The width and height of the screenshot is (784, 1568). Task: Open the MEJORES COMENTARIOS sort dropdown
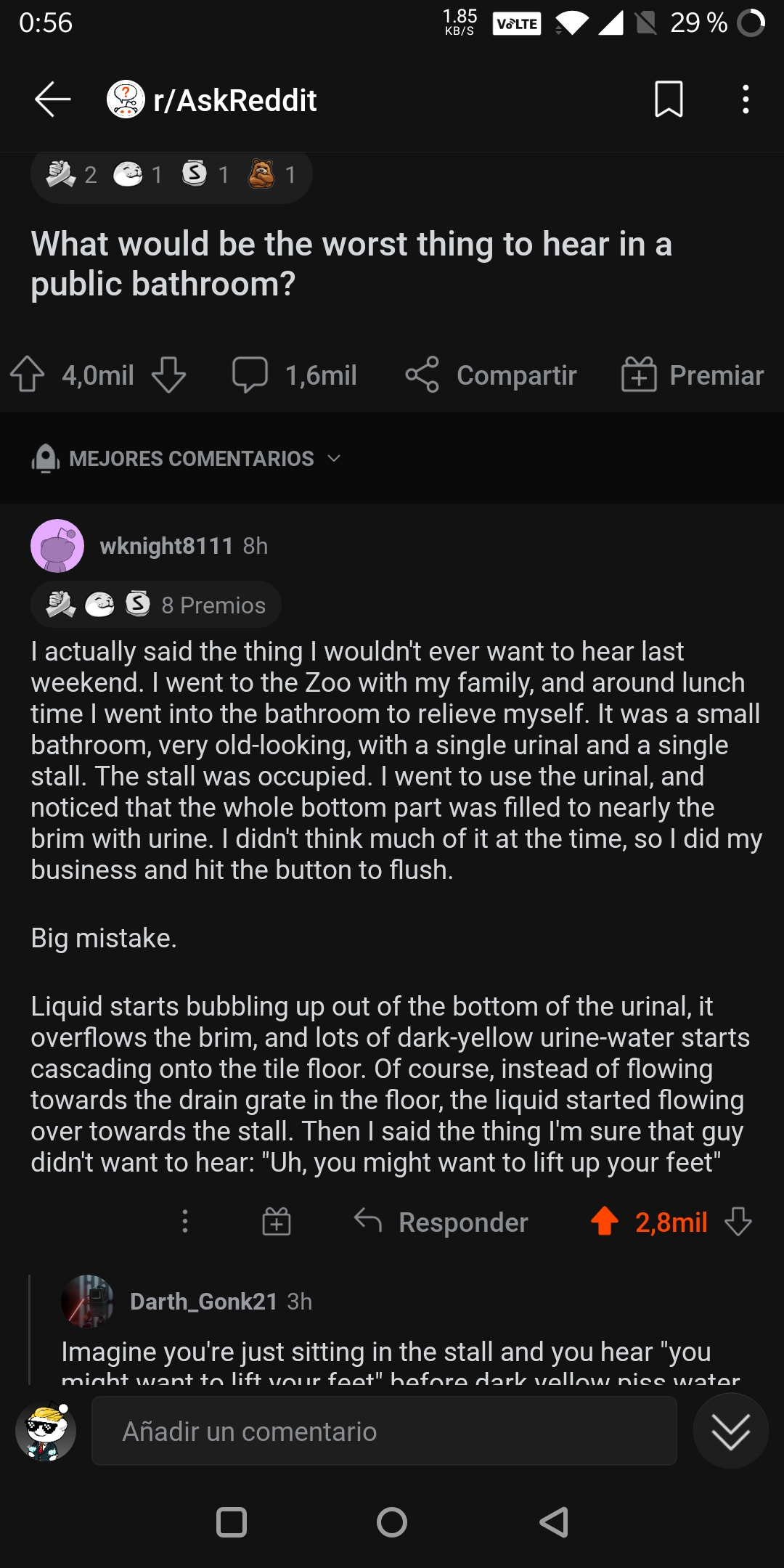(190, 458)
